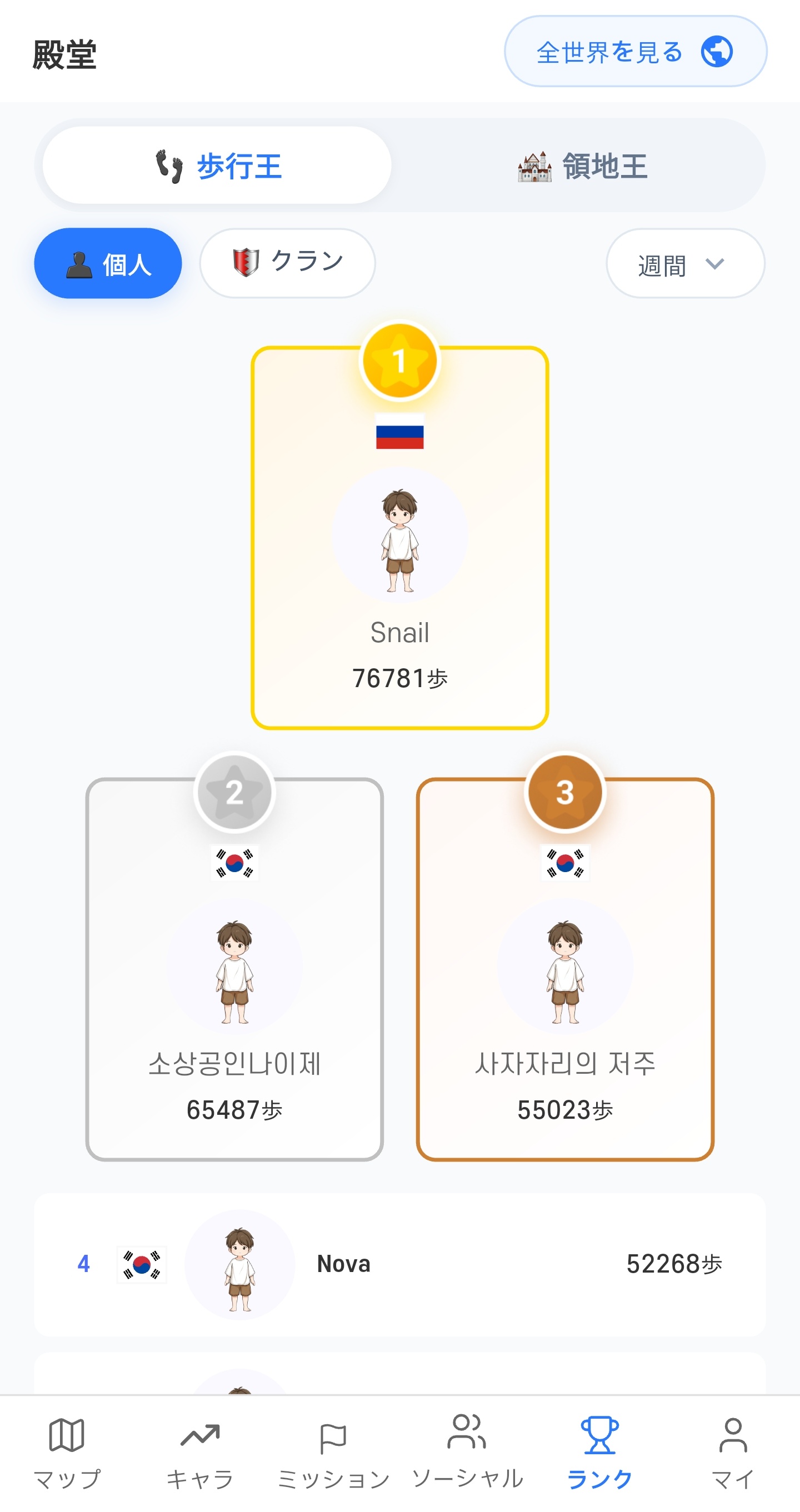The image size is (800, 1512).
Task: Expand the 週間 period dropdown
Action: (685, 263)
